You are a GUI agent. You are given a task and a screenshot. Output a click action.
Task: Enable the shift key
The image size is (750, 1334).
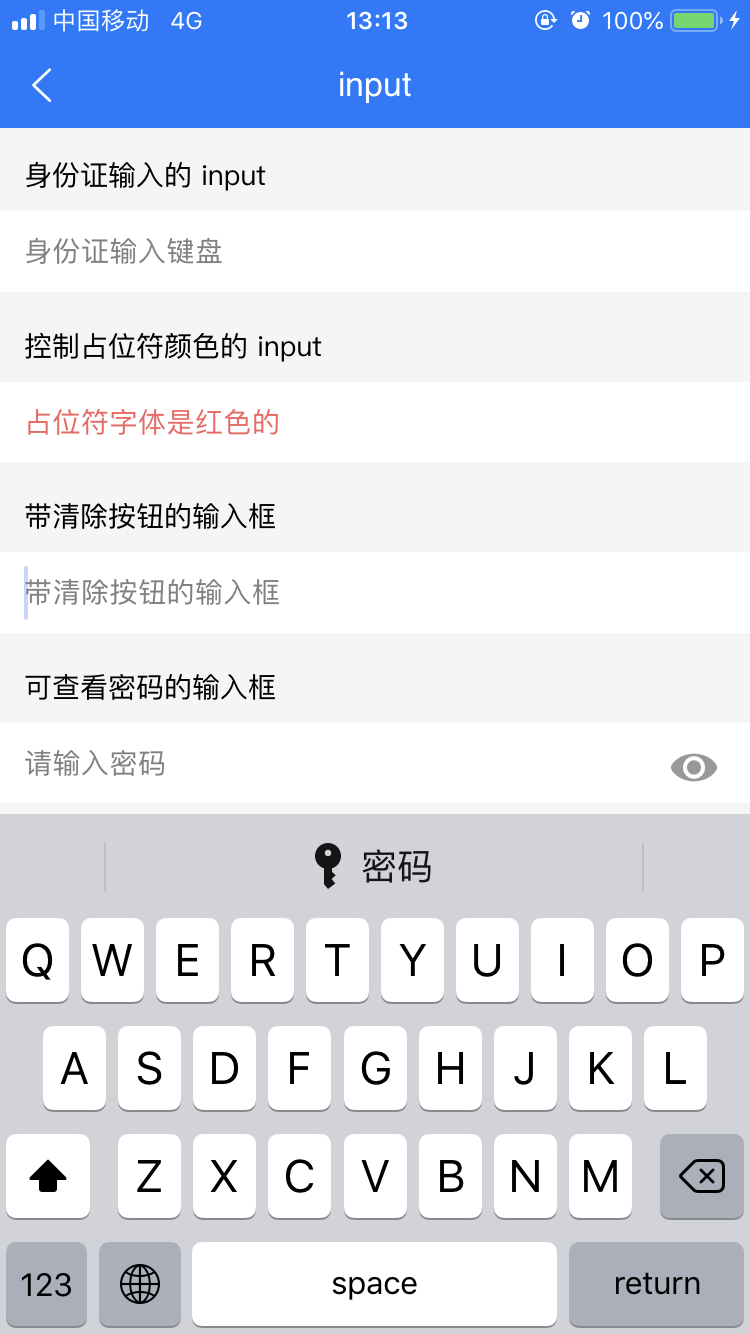click(x=48, y=1176)
